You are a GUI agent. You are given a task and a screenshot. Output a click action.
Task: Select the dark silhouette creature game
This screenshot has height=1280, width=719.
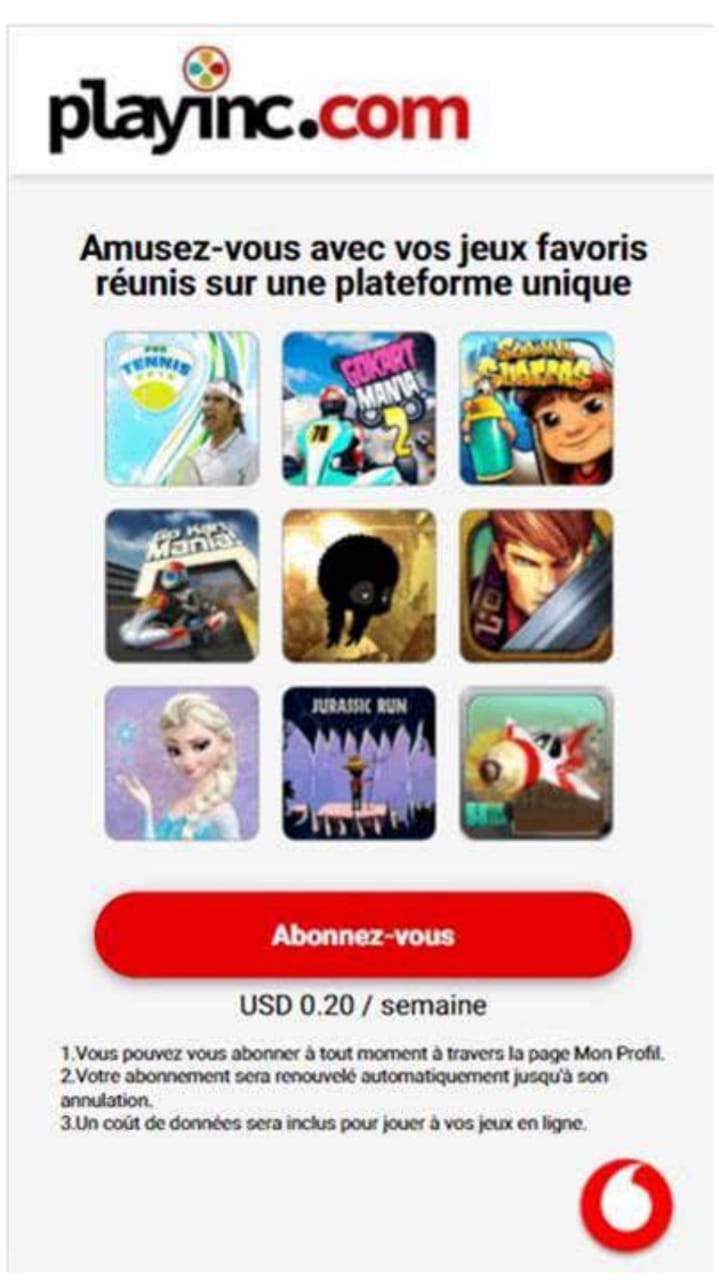click(x=359, y=586)
